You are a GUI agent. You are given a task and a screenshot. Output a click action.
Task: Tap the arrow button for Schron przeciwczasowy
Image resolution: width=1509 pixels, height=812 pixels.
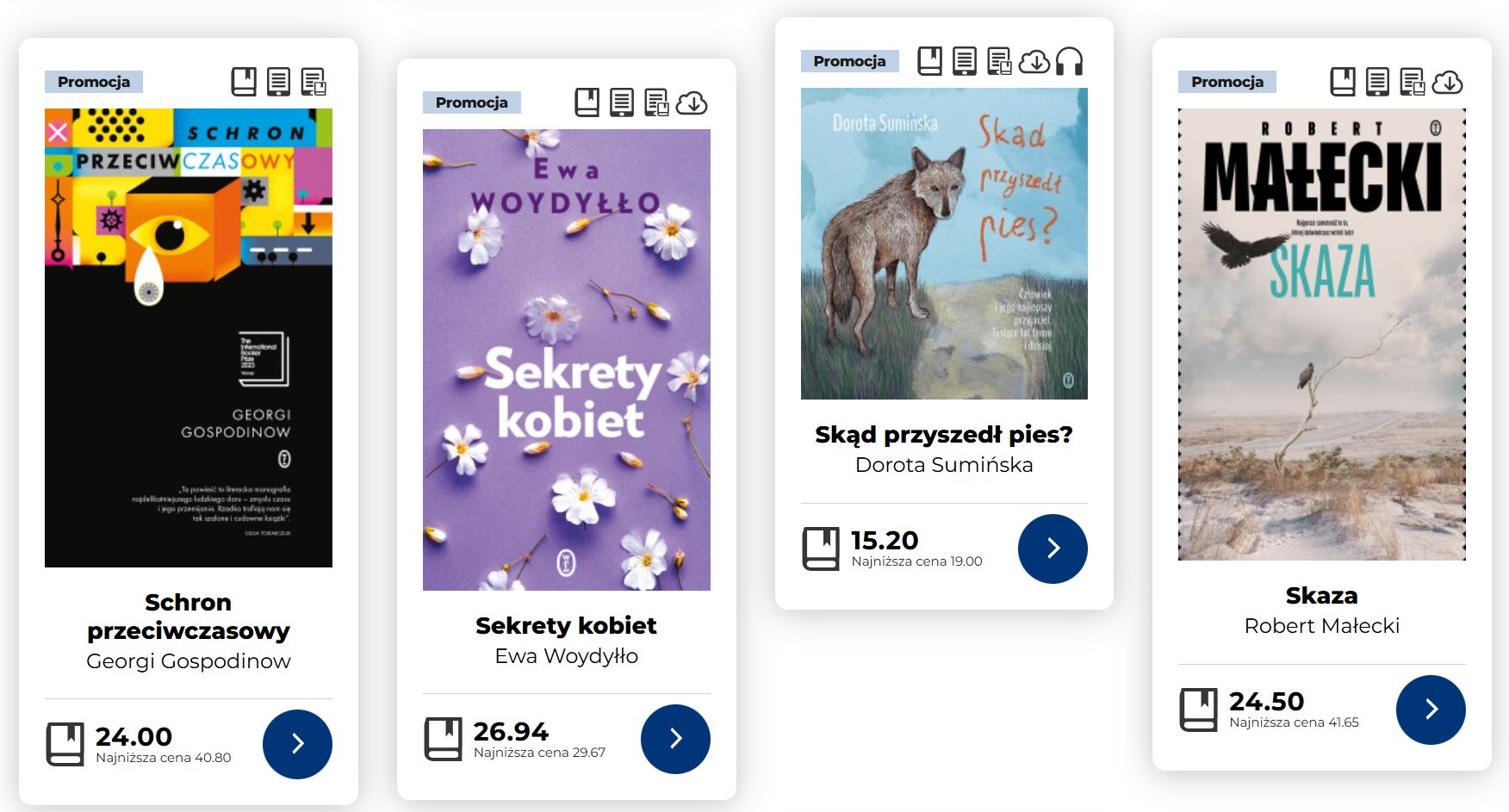tap(297, 744)
